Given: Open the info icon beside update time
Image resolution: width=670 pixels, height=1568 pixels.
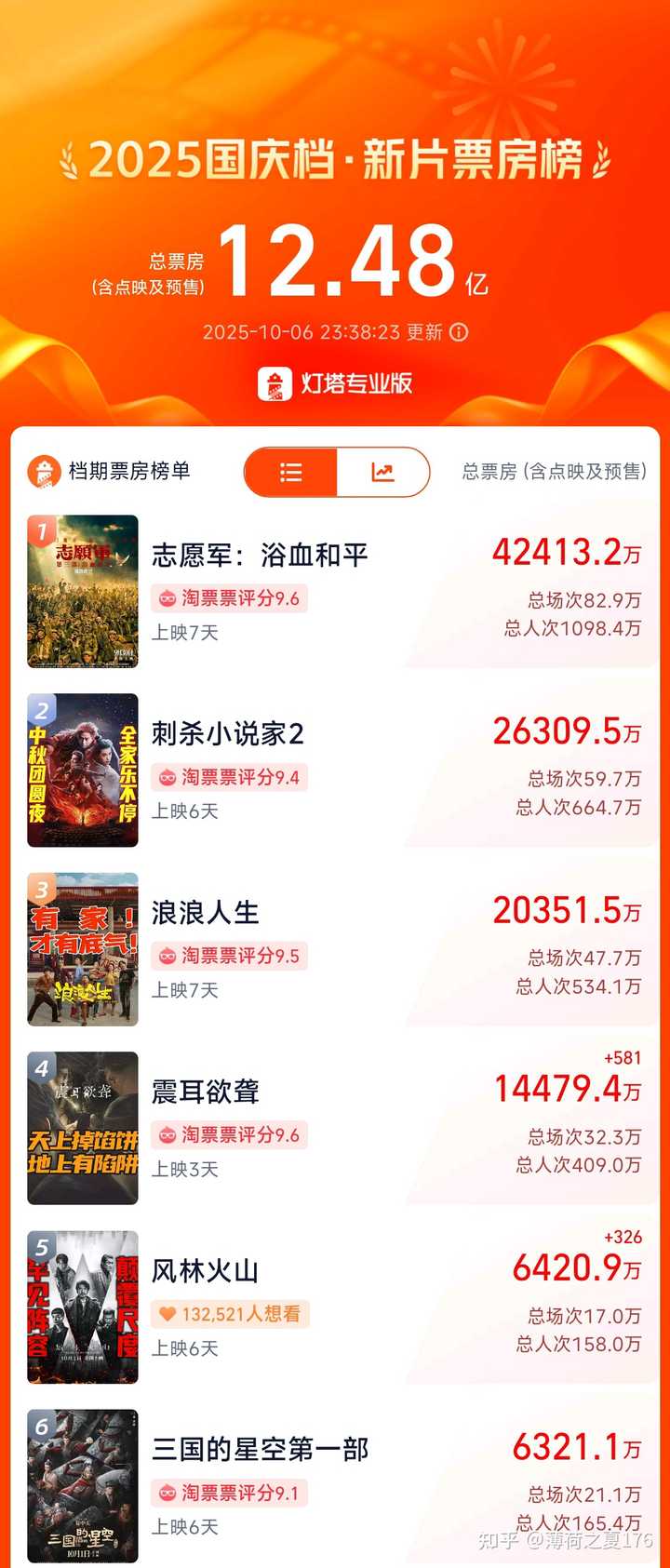Looking at the screenshot, I should coord(459,332).
